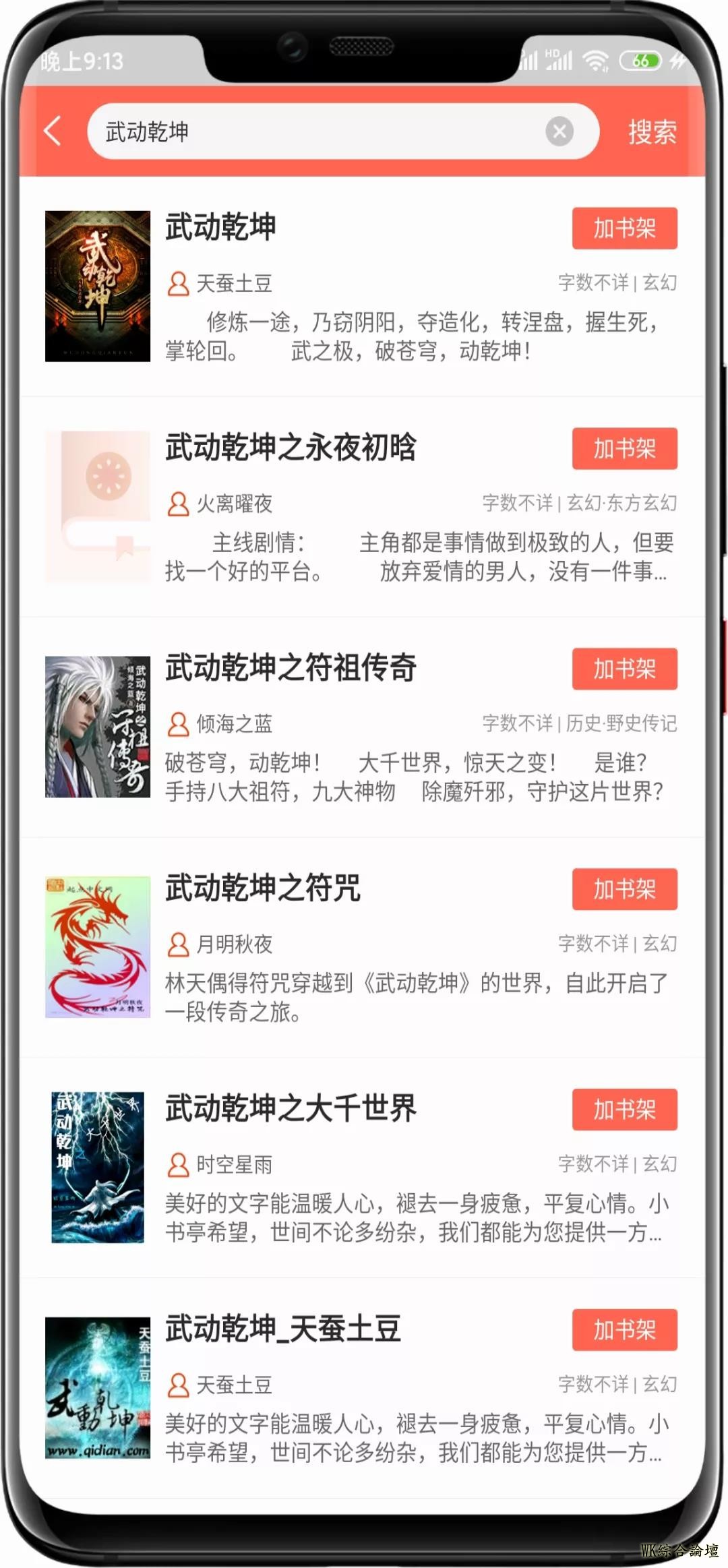
Task: Add 武动乾坤_天蚕土豆 to bookshelf
Action: point(624,1330)
